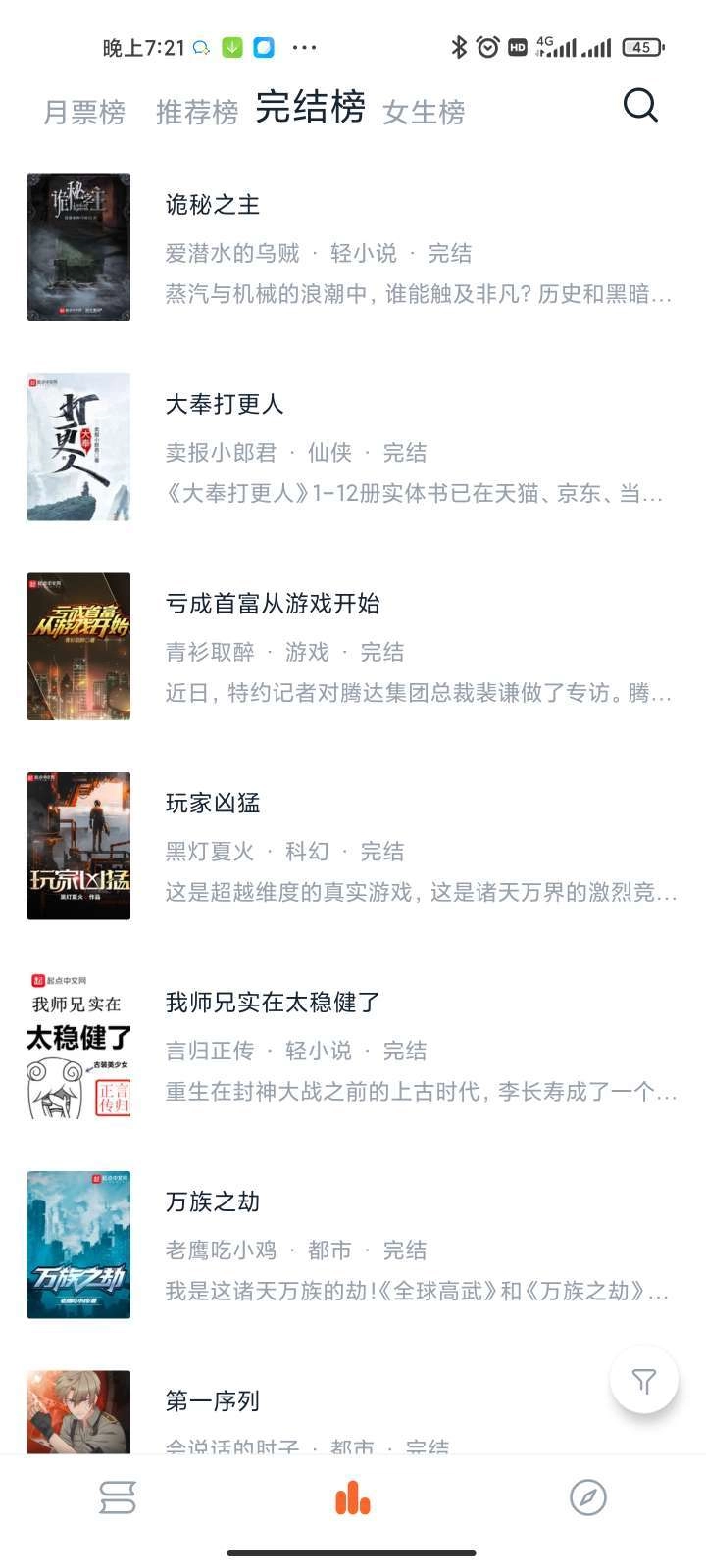Switch to the 月票榜 tab
The image size is (706, 1568).
pyautogui.click(x=84, y=113)
